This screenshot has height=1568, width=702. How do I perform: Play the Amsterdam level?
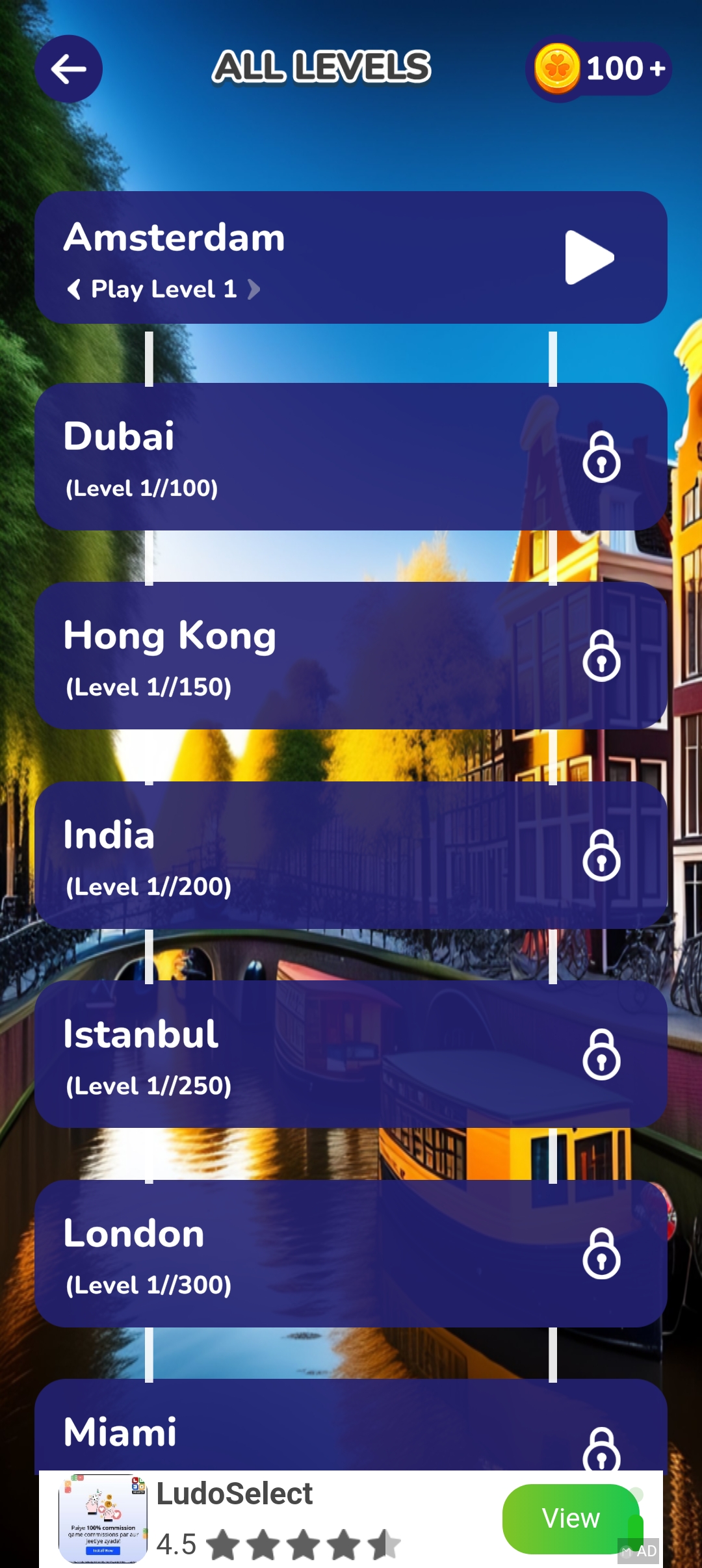[589, 258]
